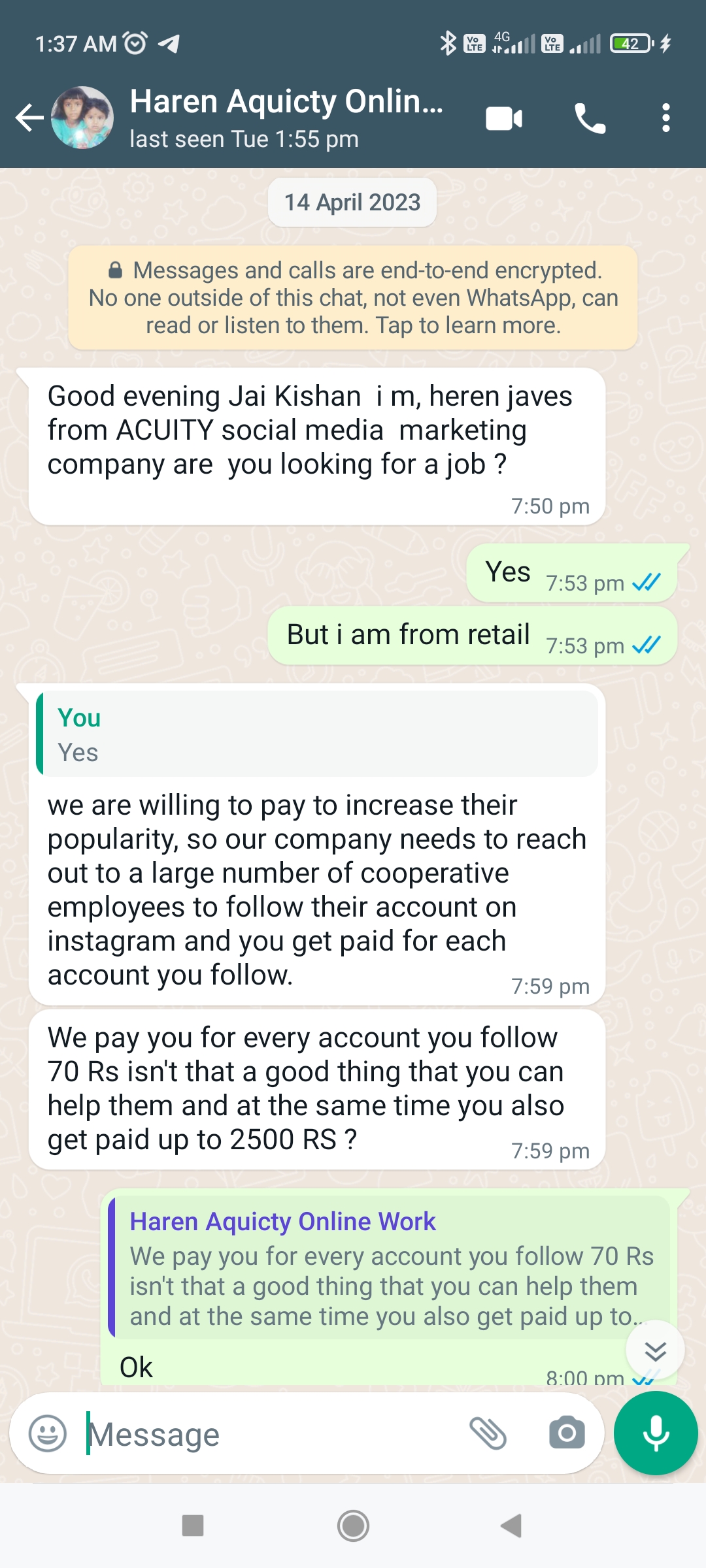Start a video call
706x1568 pixels.
point(504,118)
